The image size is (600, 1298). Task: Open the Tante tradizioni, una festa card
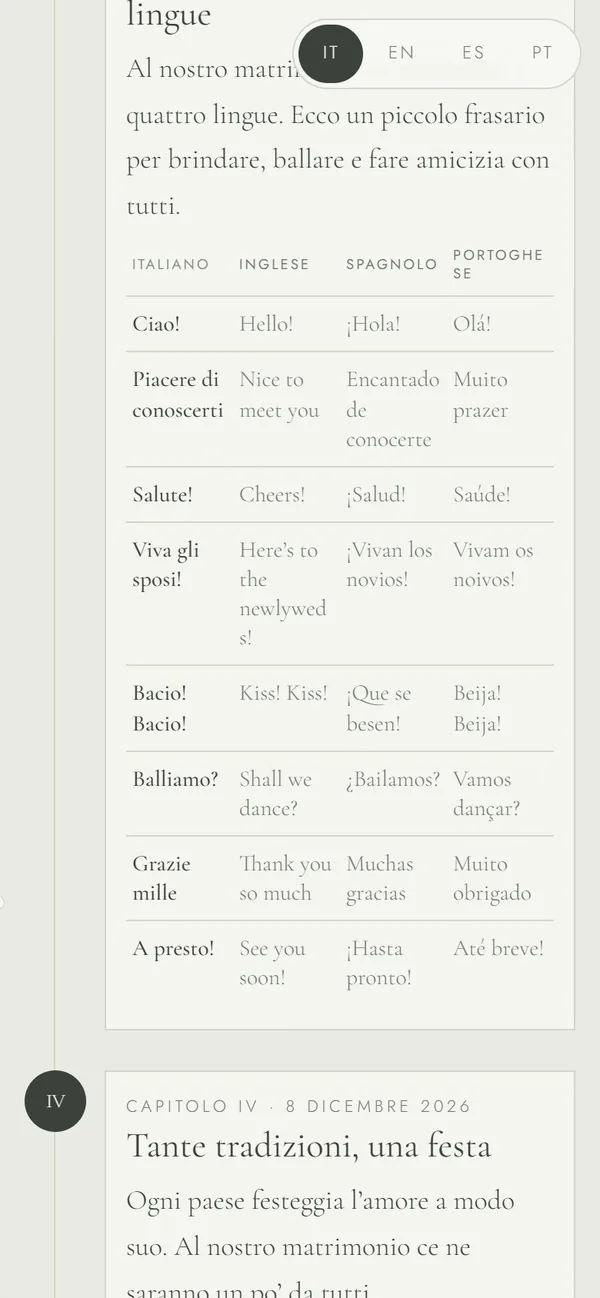340,1185
